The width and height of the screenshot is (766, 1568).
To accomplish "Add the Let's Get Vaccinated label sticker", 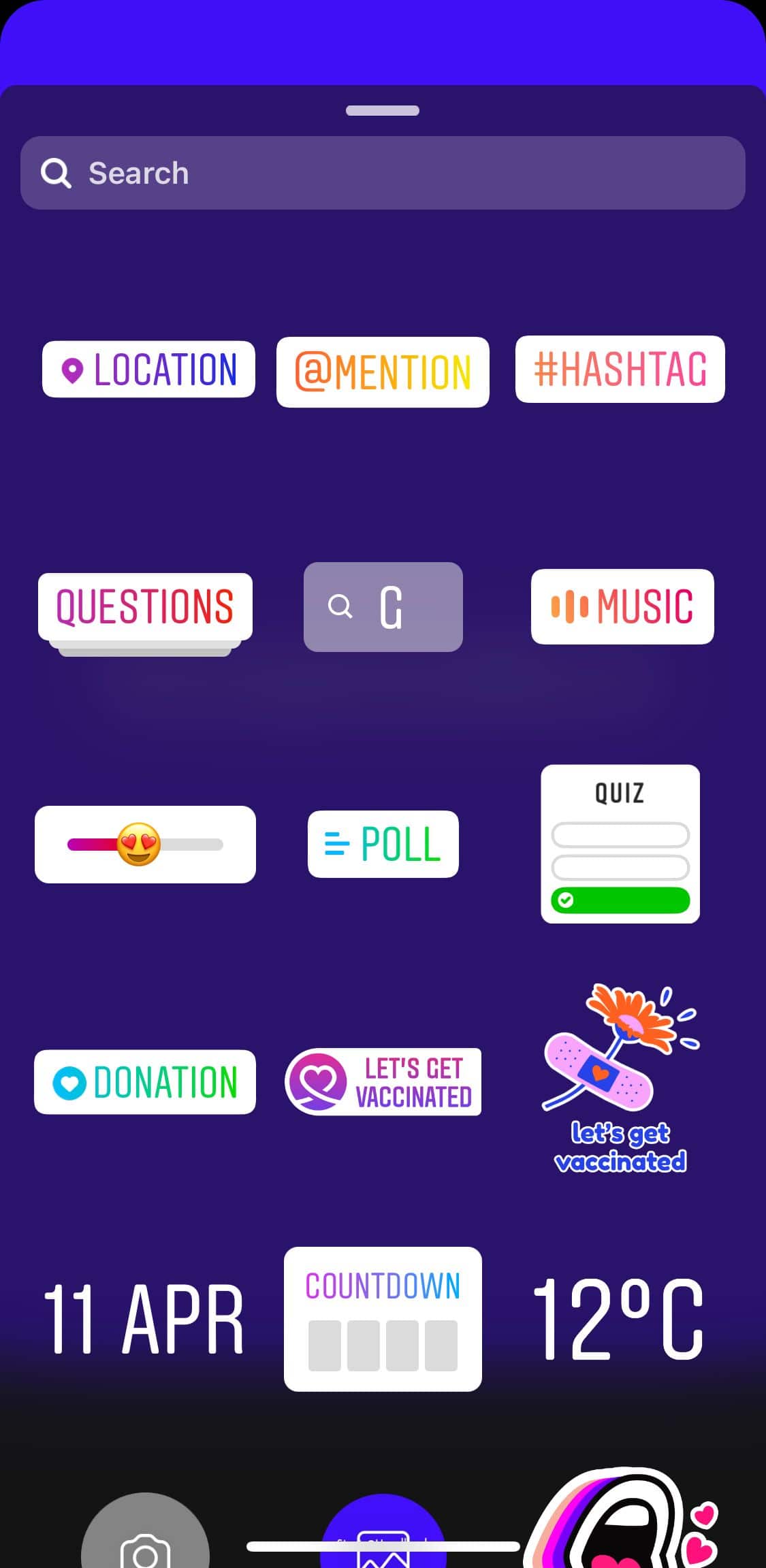I will click(x=383, y=1082).
